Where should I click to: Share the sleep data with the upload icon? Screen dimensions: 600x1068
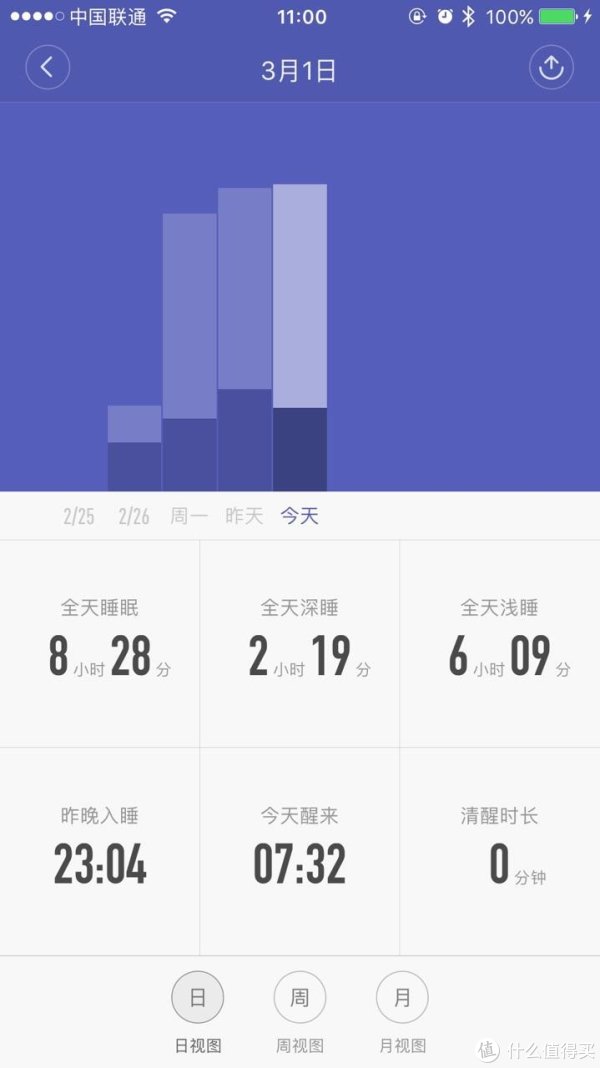(x=551, y=67)
